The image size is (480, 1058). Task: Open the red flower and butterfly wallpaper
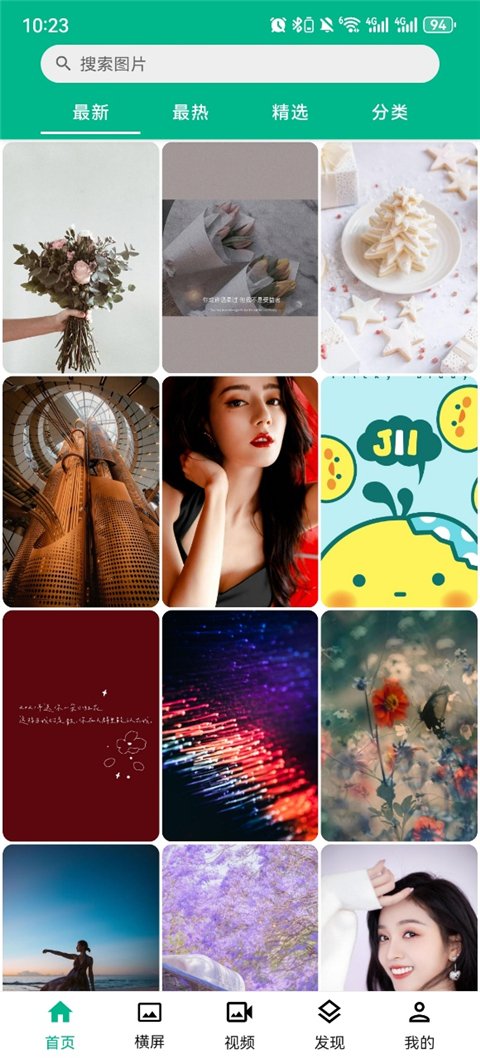coord(399,725)
